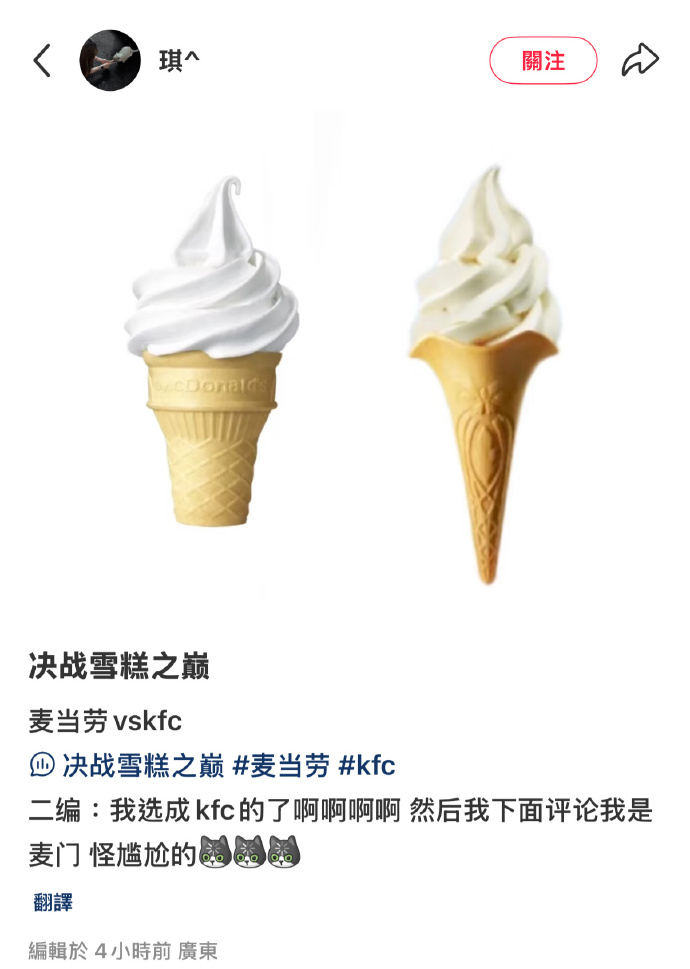This screenshot has height=969, width=690.
Task: Share this post with the arrow icon
Action: point(640,61)
